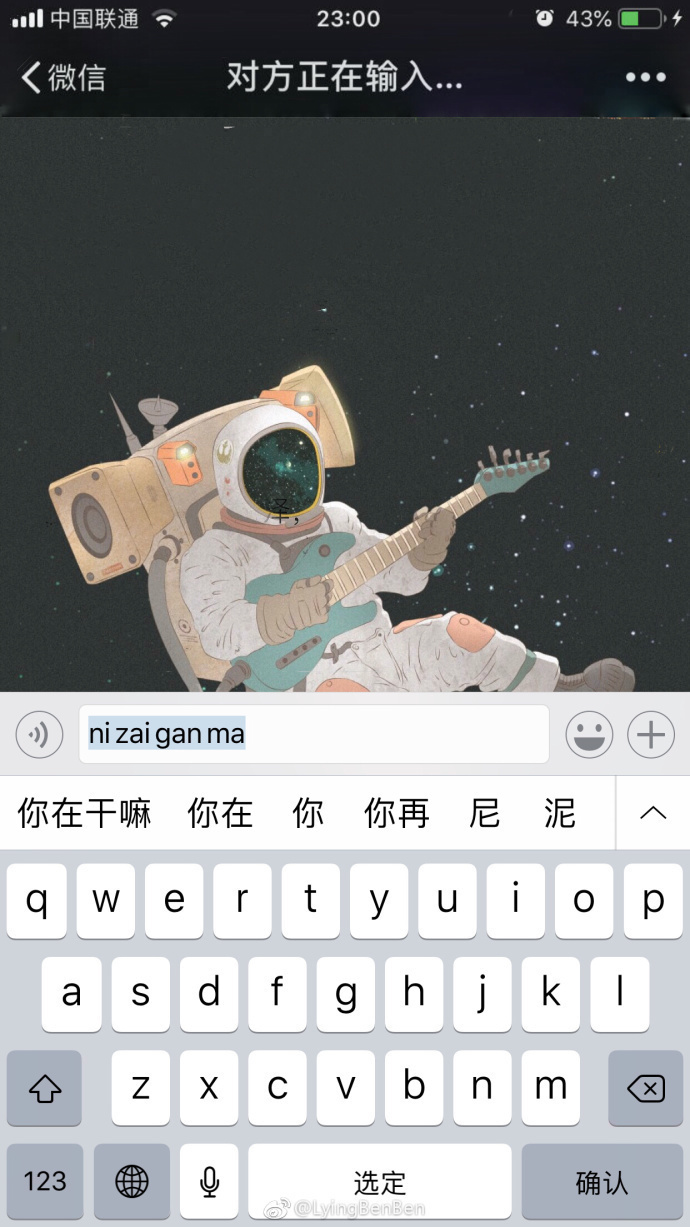The height and width of the screenshot is (1227, 690).
Task: Open the plus attachments menu
Action: tap(651, 736)
